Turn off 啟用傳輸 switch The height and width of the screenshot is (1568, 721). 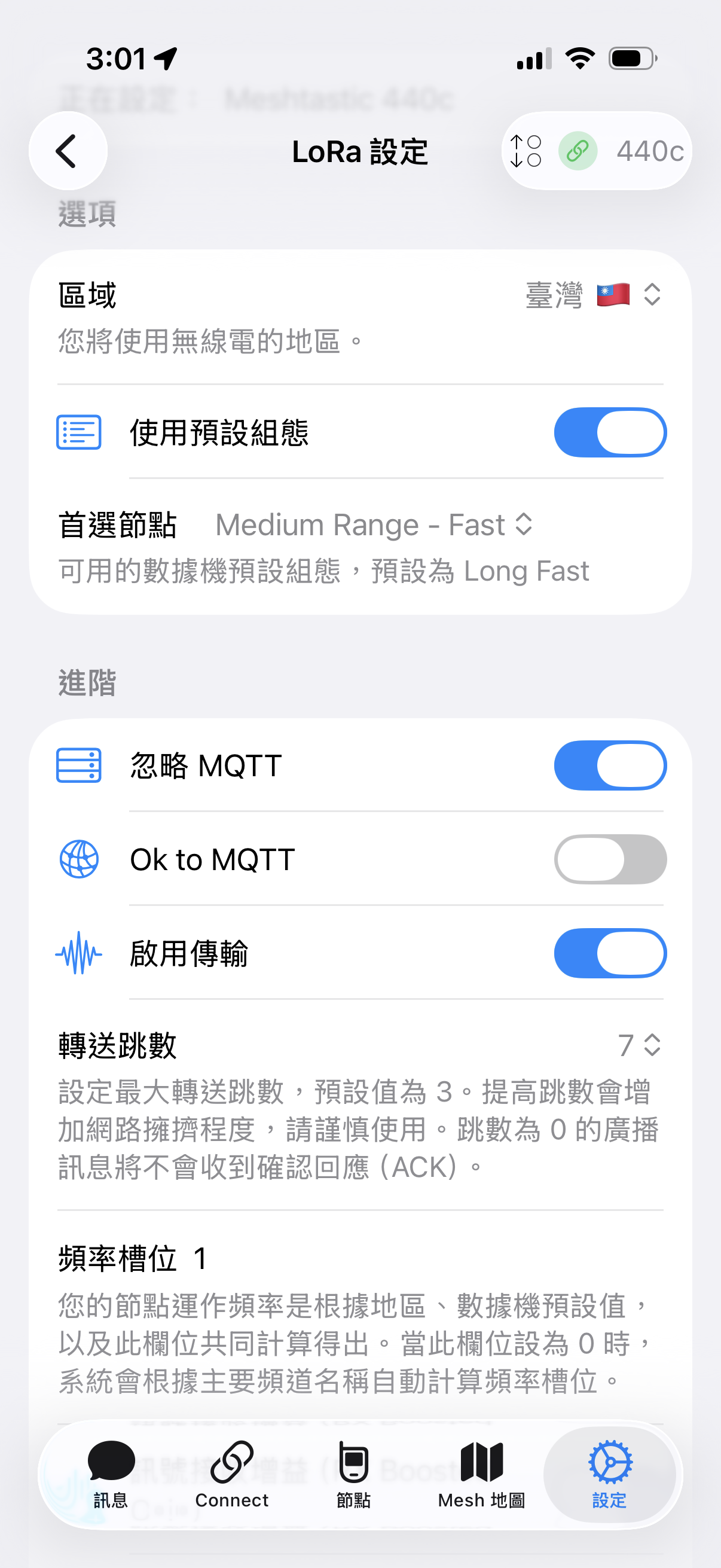(x=610, y=953)
